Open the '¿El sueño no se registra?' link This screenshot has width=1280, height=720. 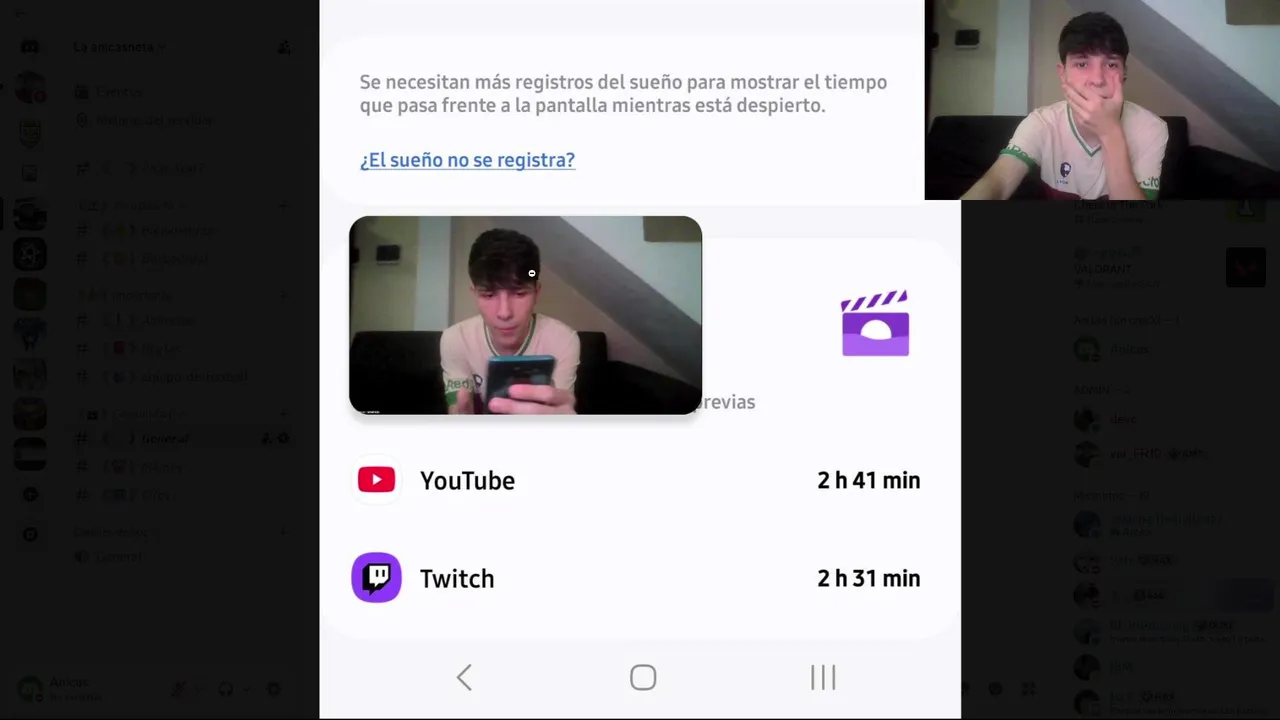pyautogui.click(x=467, y=160)
